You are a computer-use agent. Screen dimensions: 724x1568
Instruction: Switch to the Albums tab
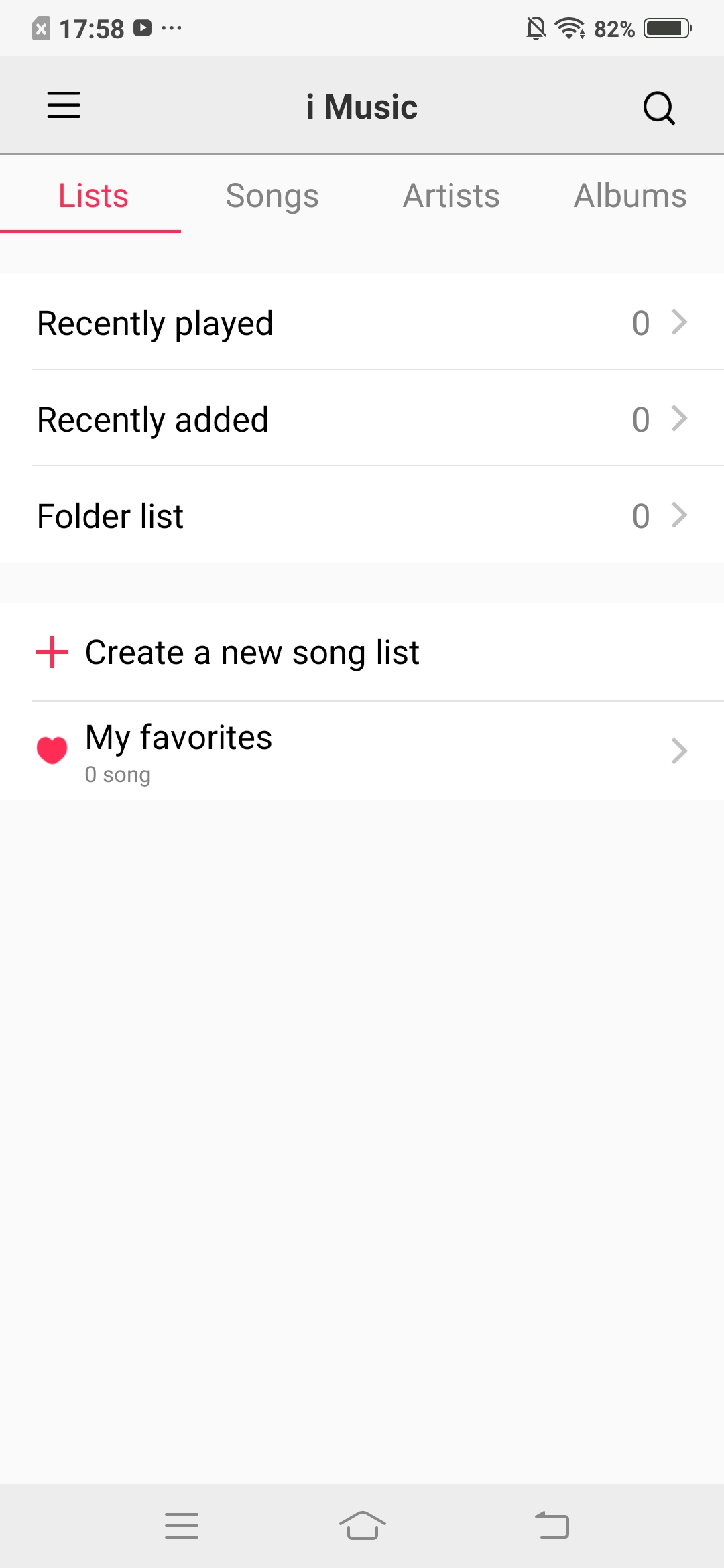(x=630, y=196)
